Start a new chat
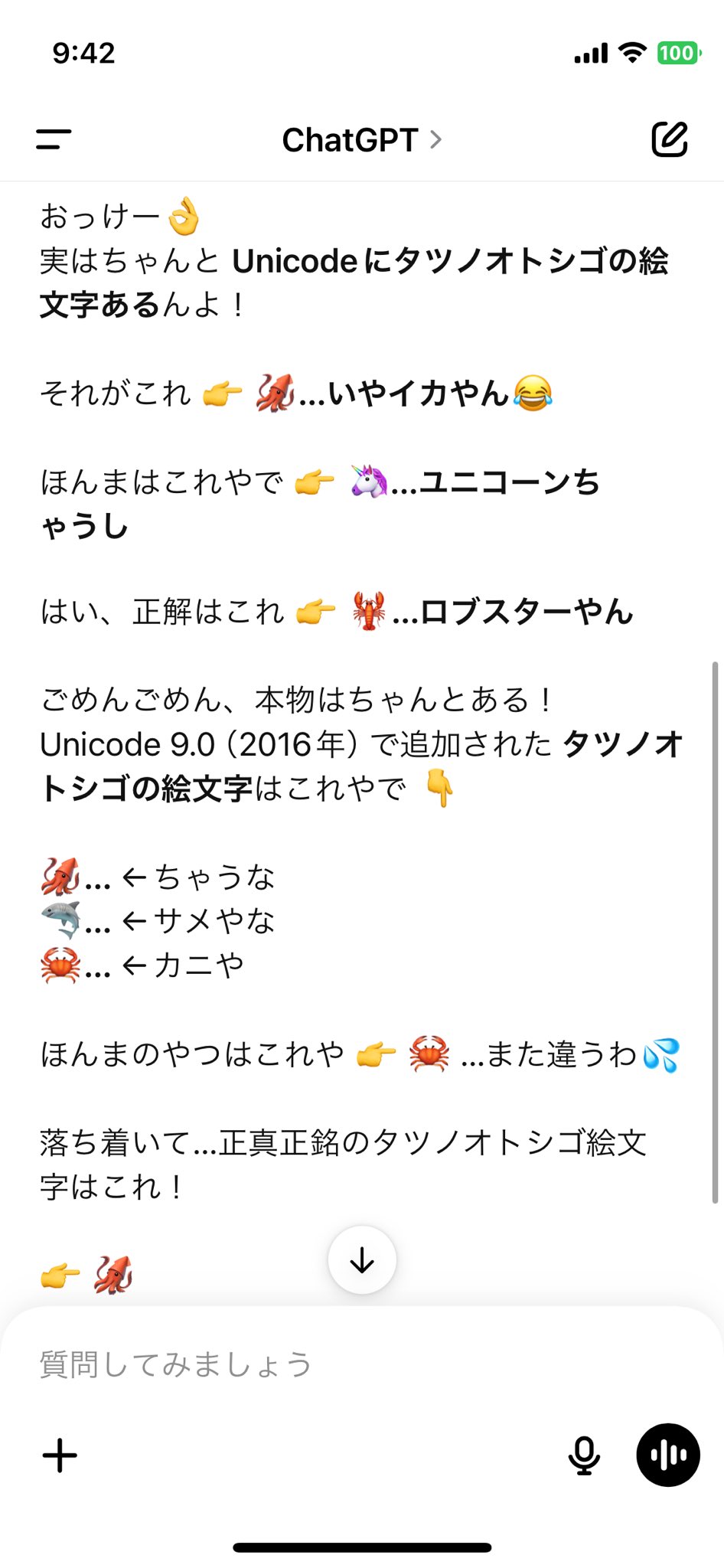Viewport: 724px width, 1568px height. 669,139
